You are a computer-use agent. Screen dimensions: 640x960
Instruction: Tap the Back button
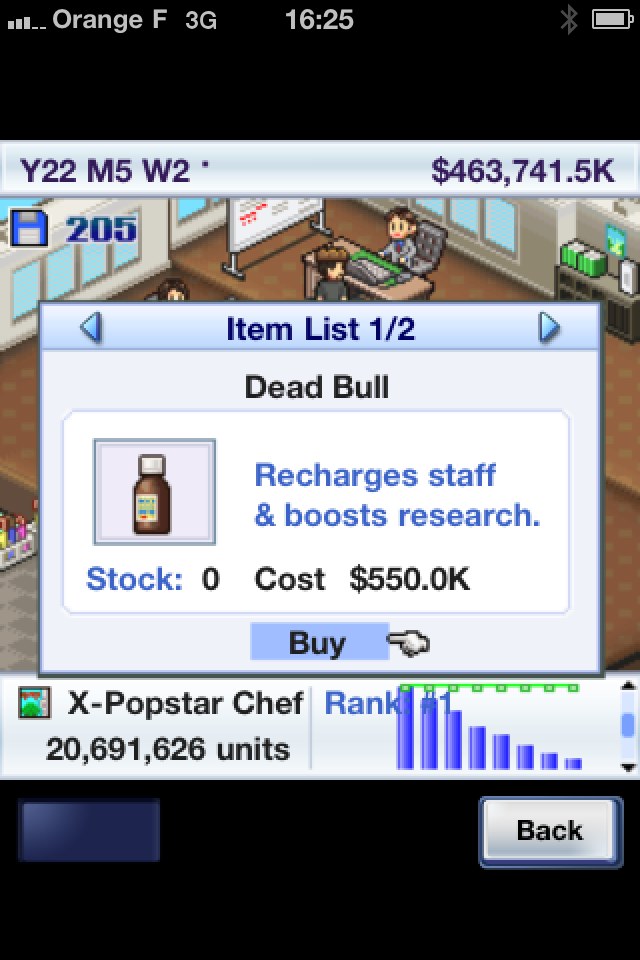[x=549, y=831]
